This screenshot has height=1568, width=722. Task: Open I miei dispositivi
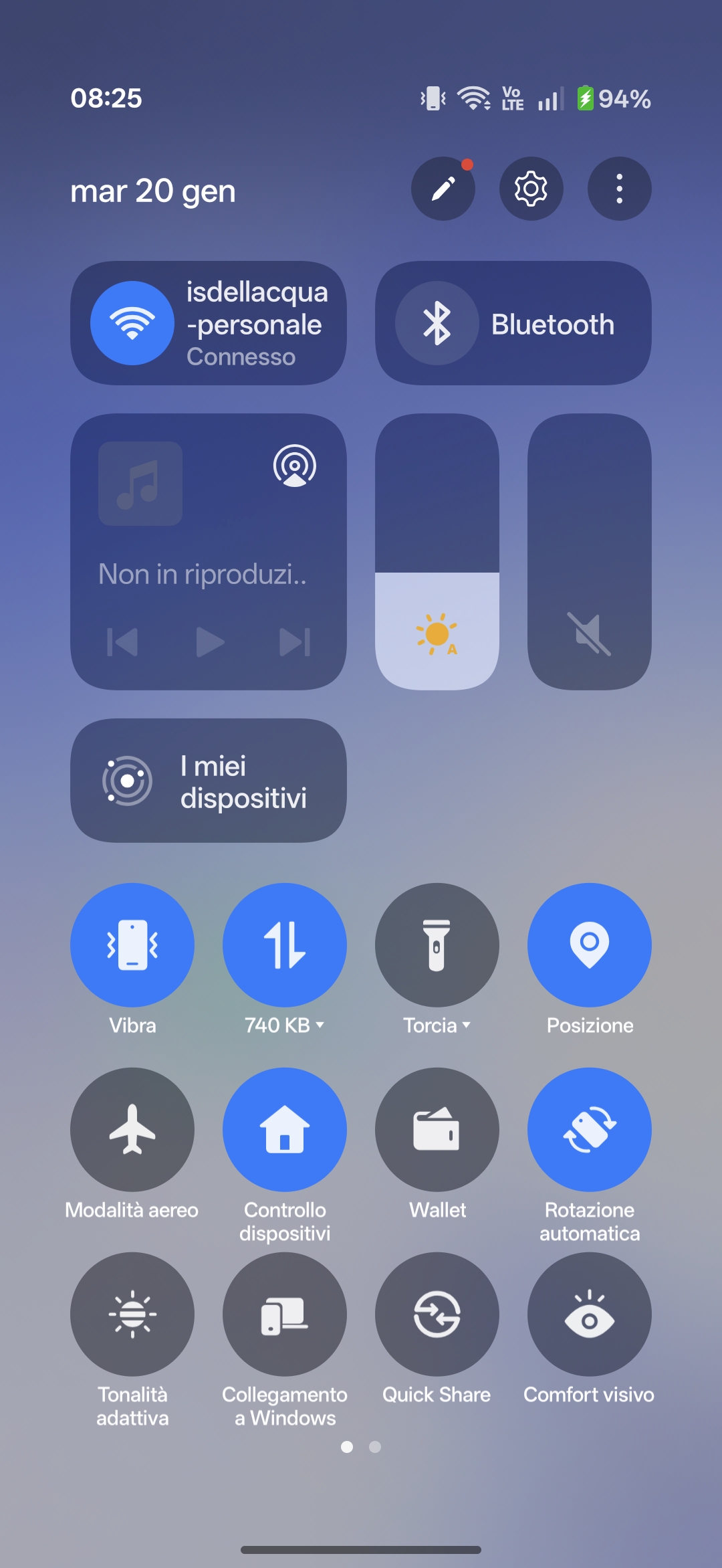point(209,781)
